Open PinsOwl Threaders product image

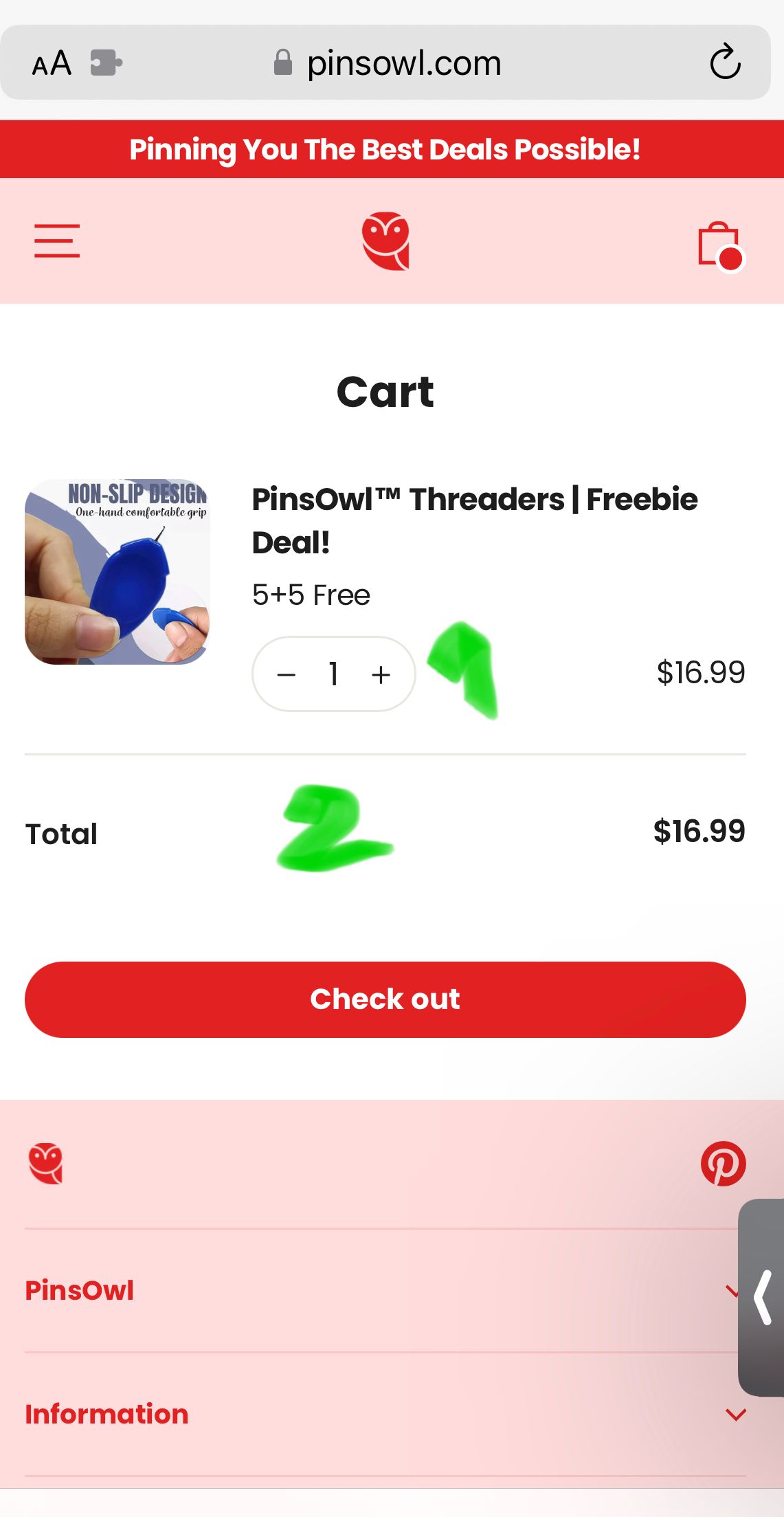click(117, 571)
